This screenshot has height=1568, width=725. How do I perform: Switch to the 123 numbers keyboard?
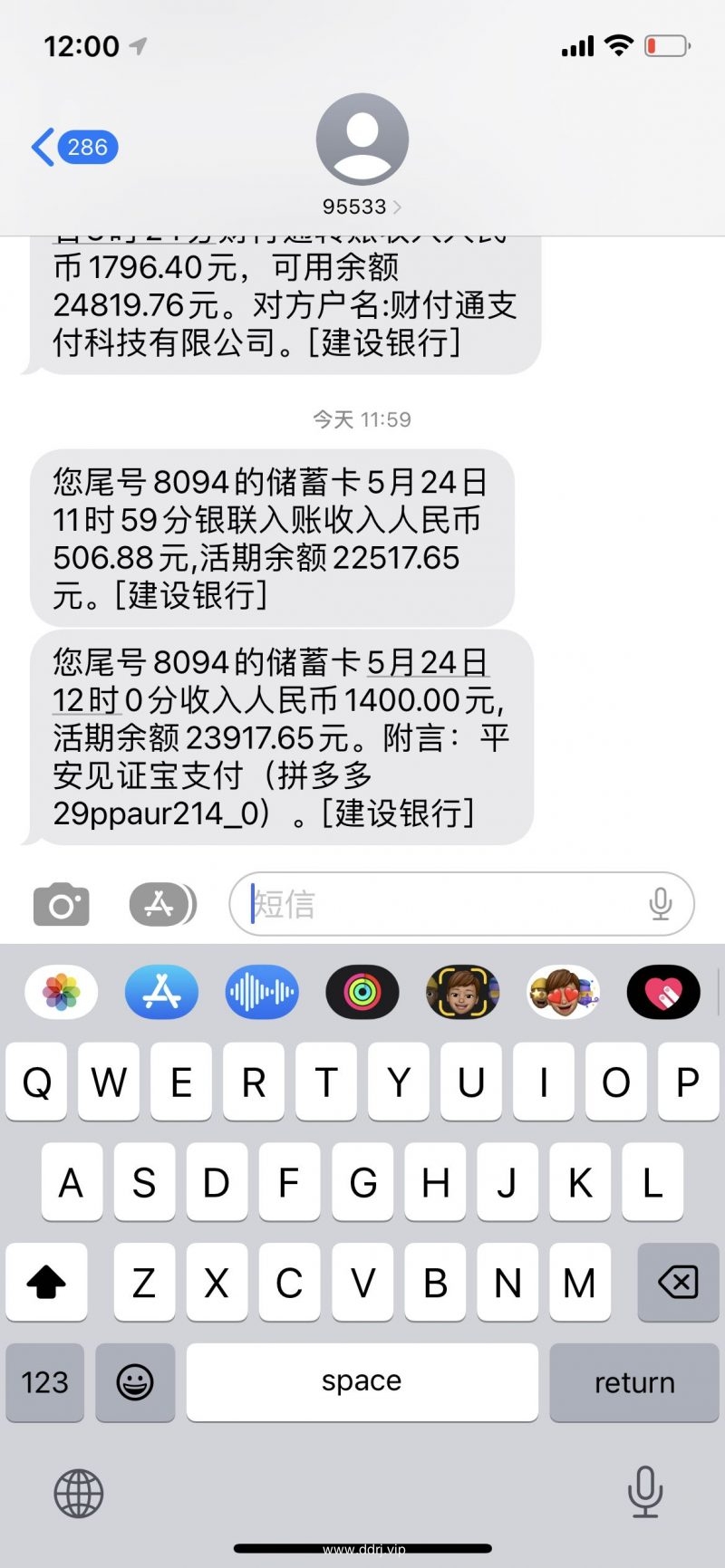click(45, 1382)
